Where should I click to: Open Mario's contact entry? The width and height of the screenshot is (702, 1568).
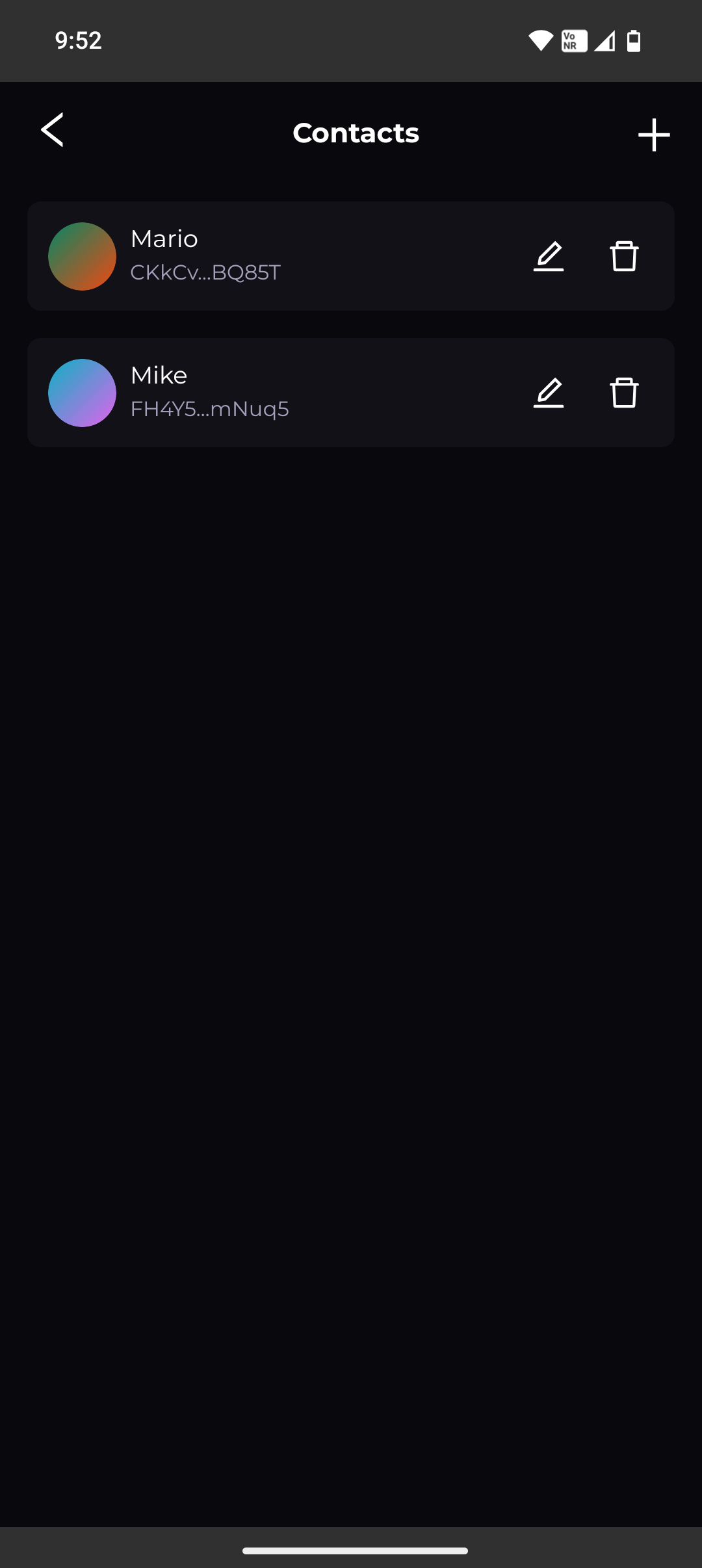(260, 256)
